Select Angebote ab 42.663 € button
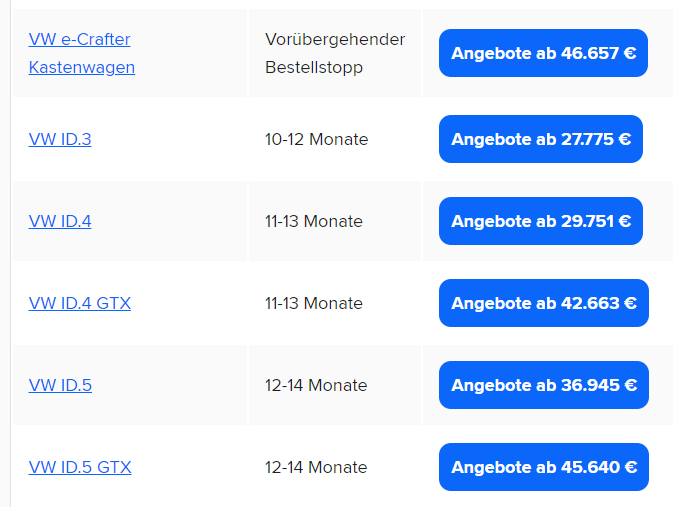 (543, 303)
